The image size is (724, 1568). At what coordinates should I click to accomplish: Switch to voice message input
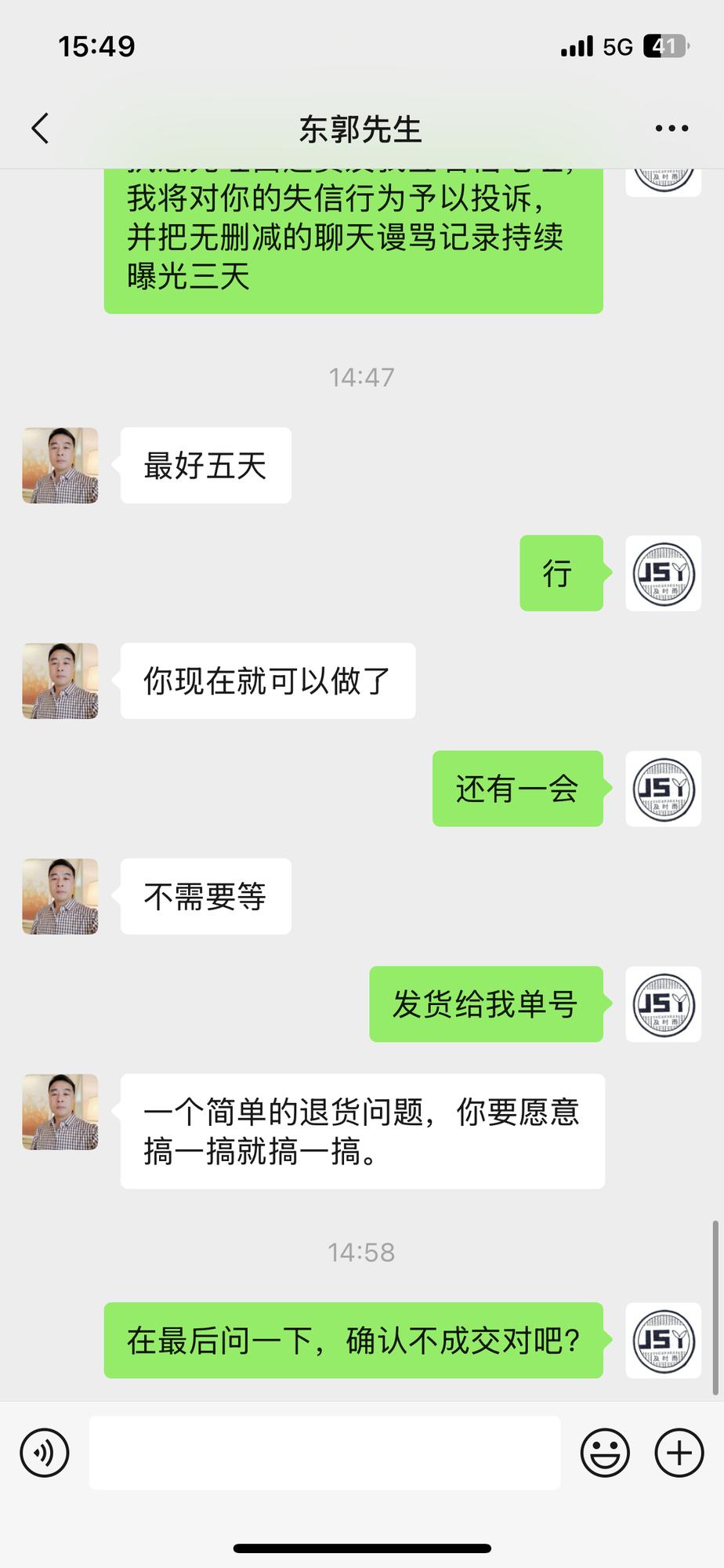pos(45,1453)
